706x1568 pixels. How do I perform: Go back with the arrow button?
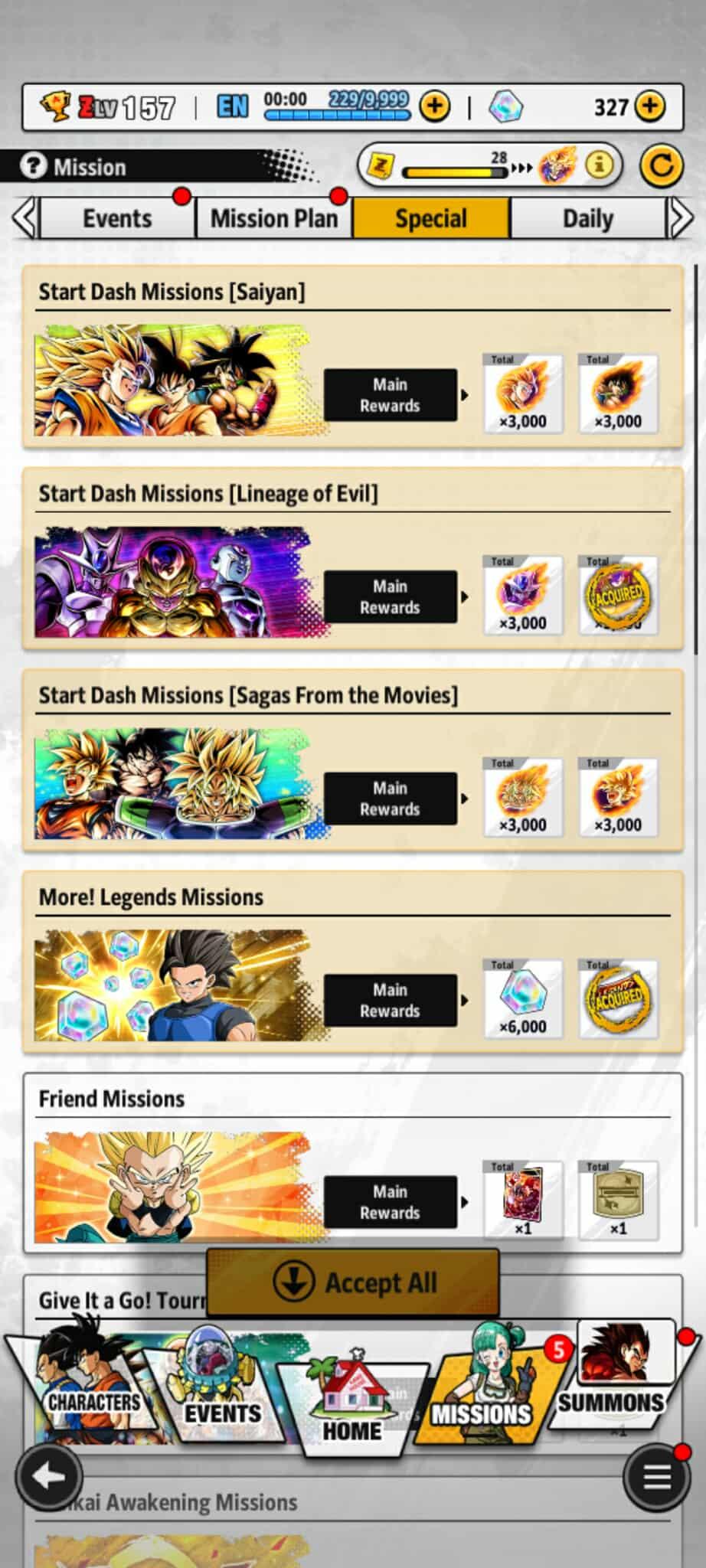coord(50,1477)
